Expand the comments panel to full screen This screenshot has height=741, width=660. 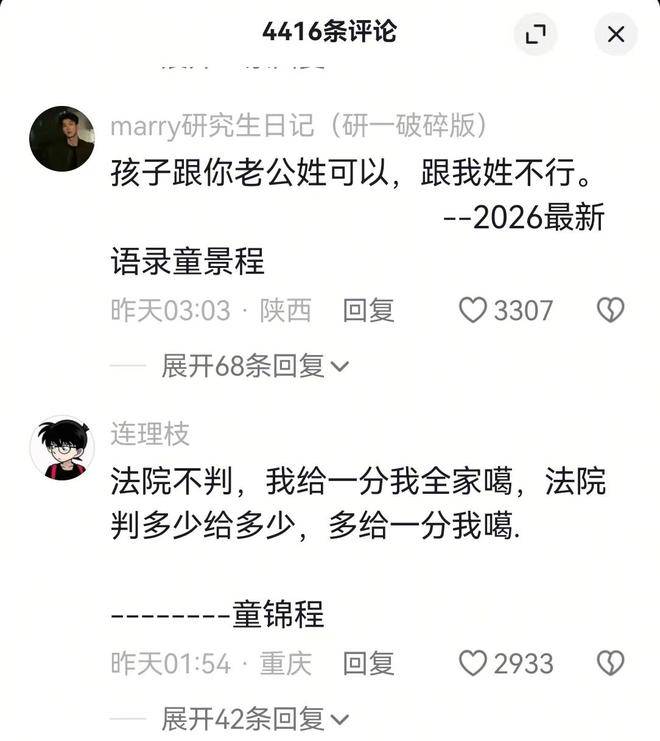[536, 35]
